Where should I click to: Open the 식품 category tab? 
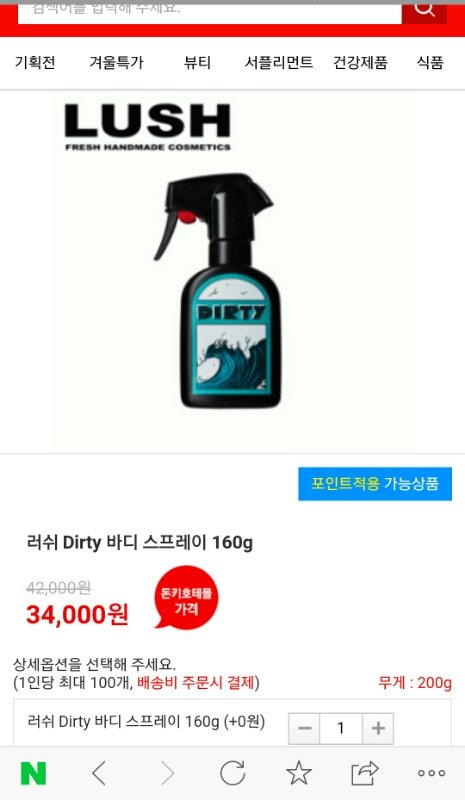430,63
